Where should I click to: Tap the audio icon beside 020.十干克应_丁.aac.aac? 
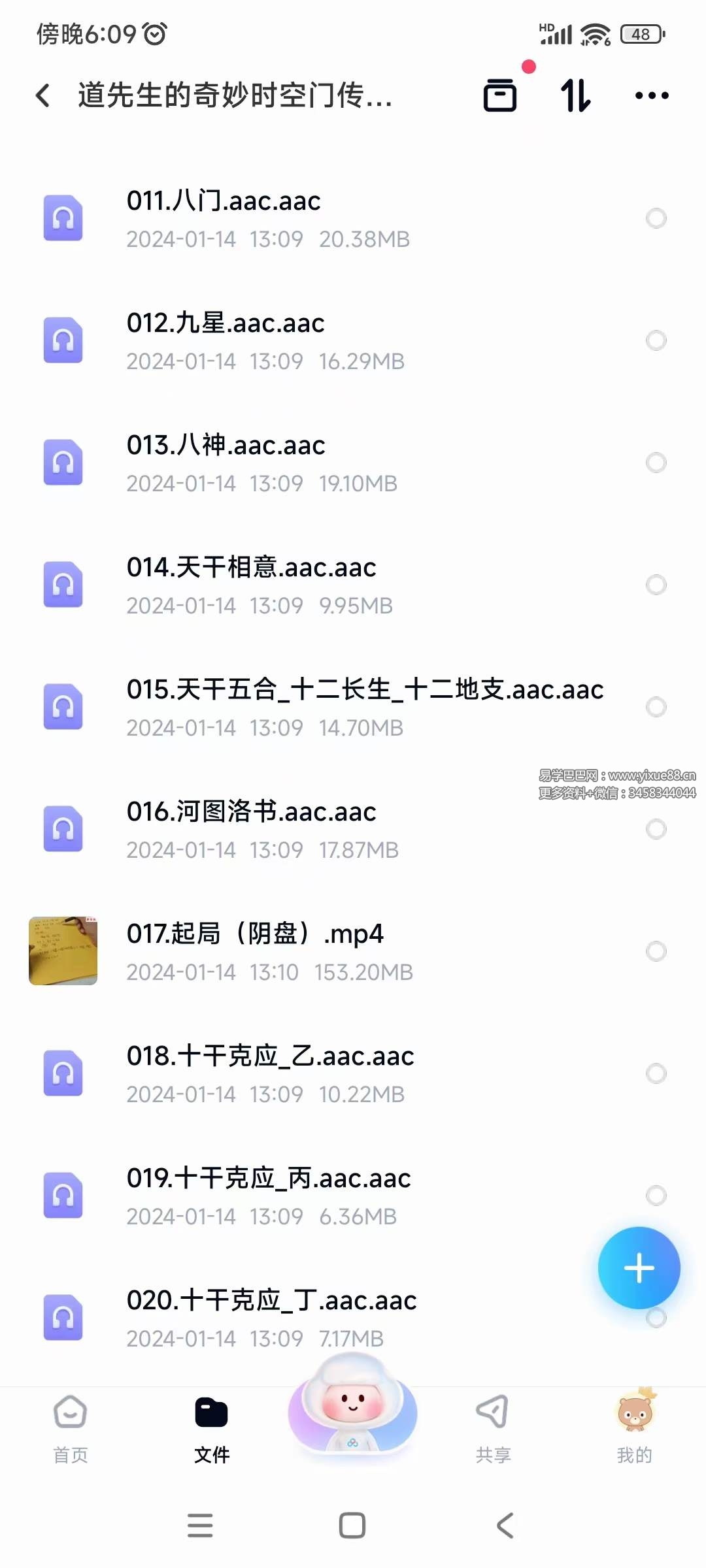coord(63,1316)
